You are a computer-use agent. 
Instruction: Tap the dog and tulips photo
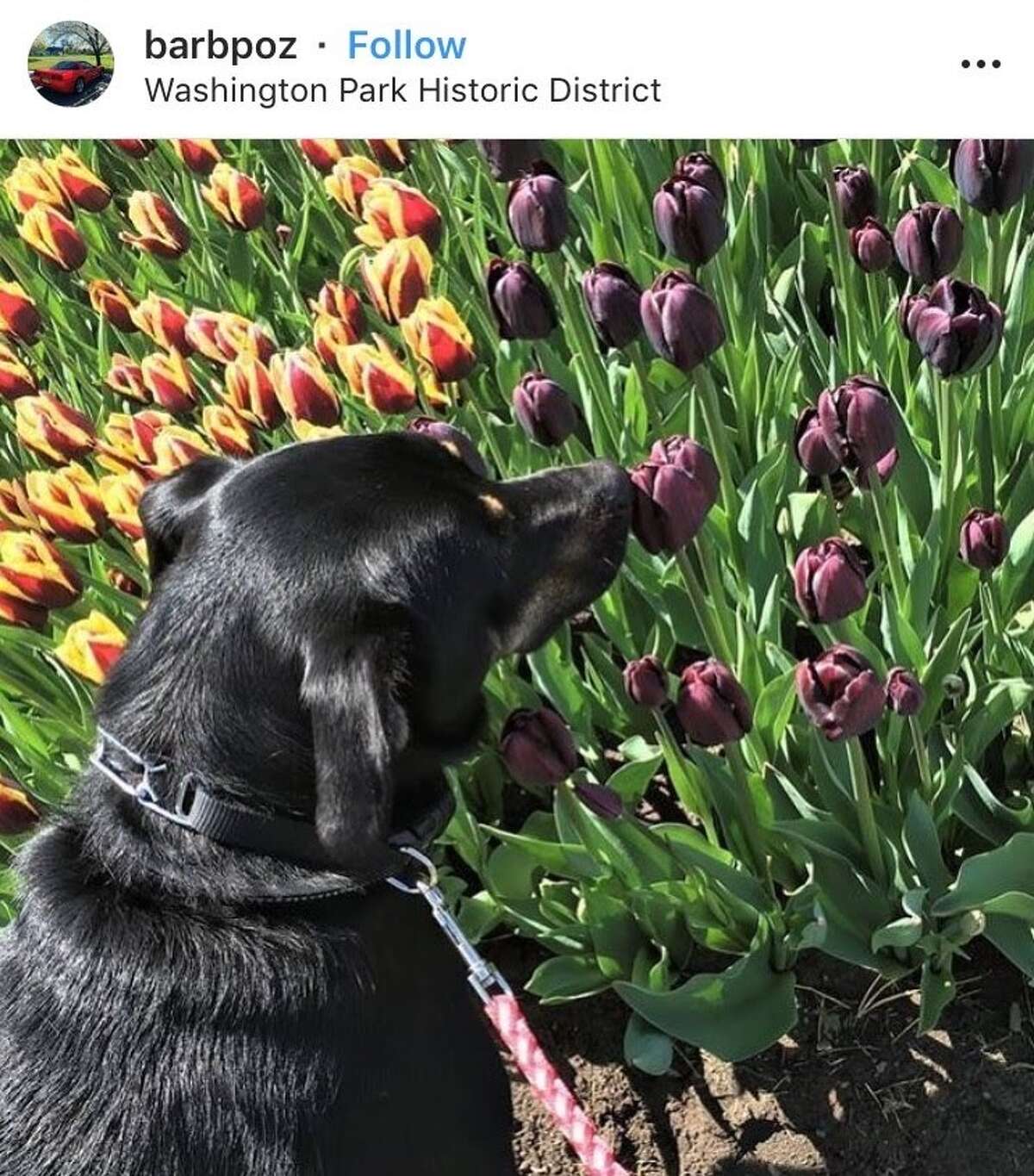click(x=517, y=656)
